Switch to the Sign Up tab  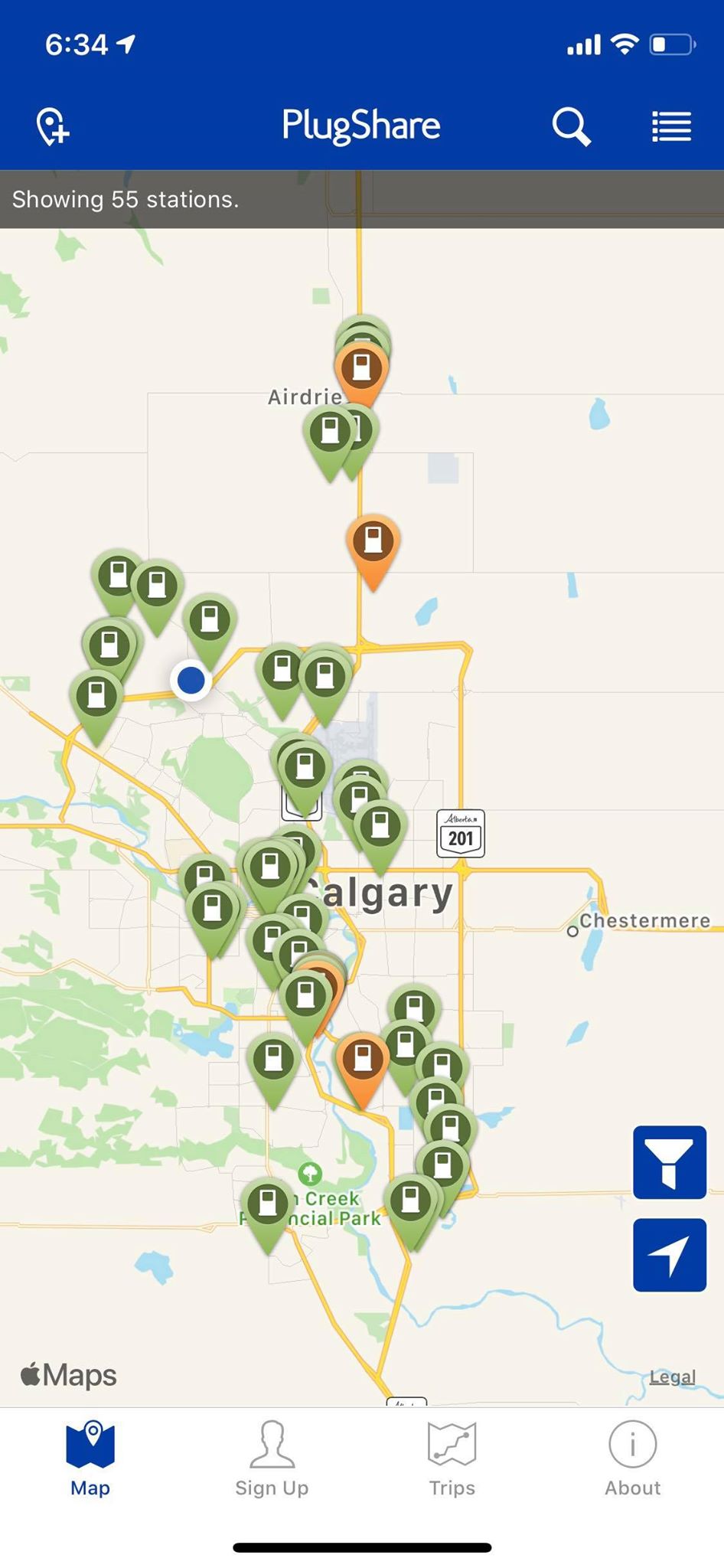pos(272,1459)
